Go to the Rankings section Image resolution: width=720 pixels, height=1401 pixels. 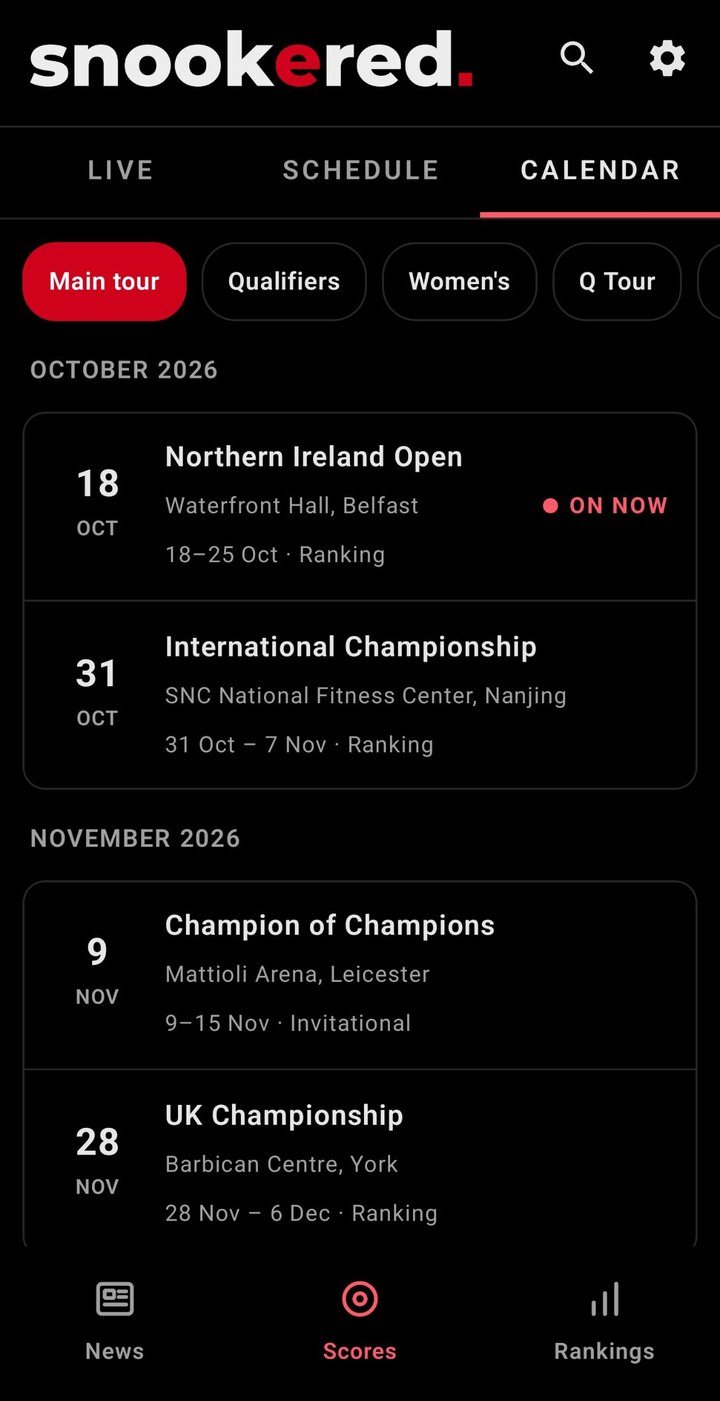click(604, 1321)
